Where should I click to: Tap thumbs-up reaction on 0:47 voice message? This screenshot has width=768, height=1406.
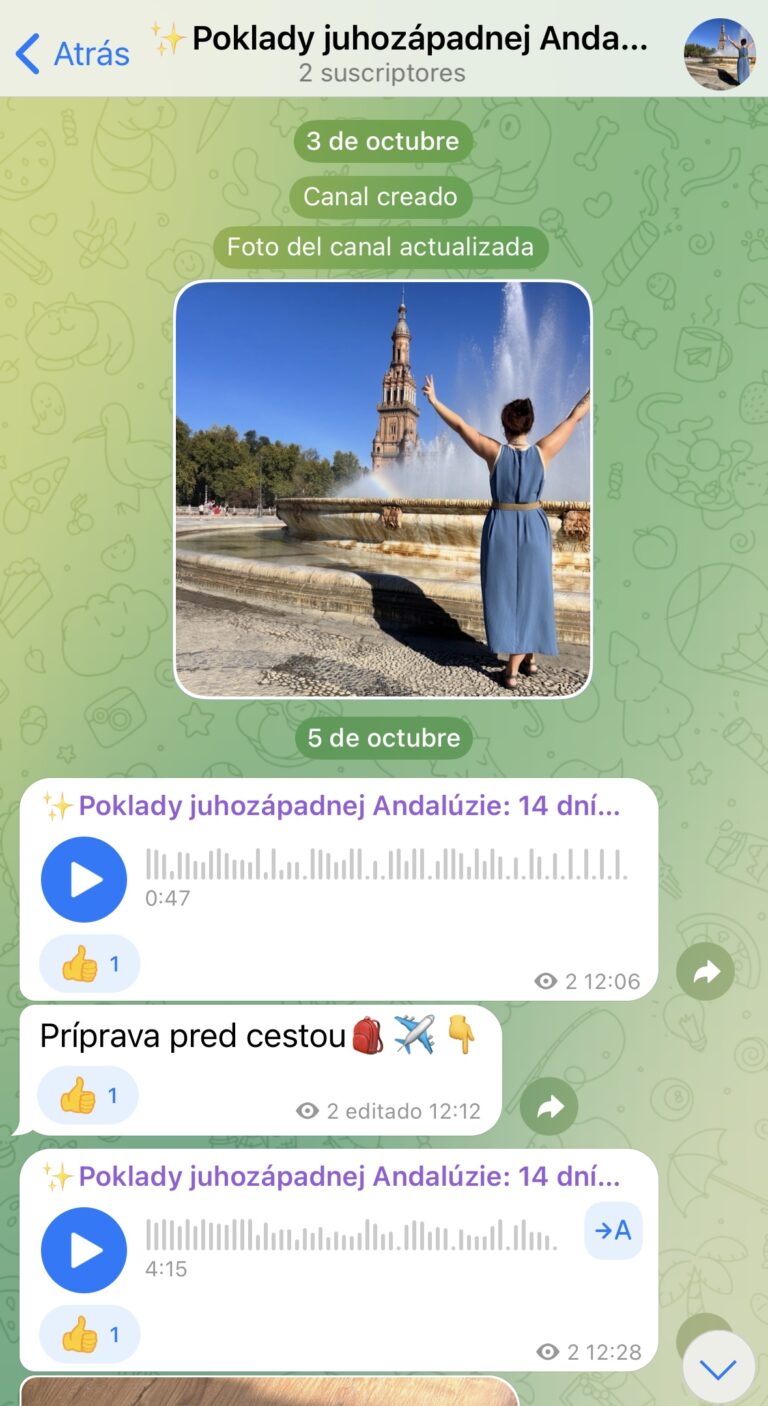(90, 964)
